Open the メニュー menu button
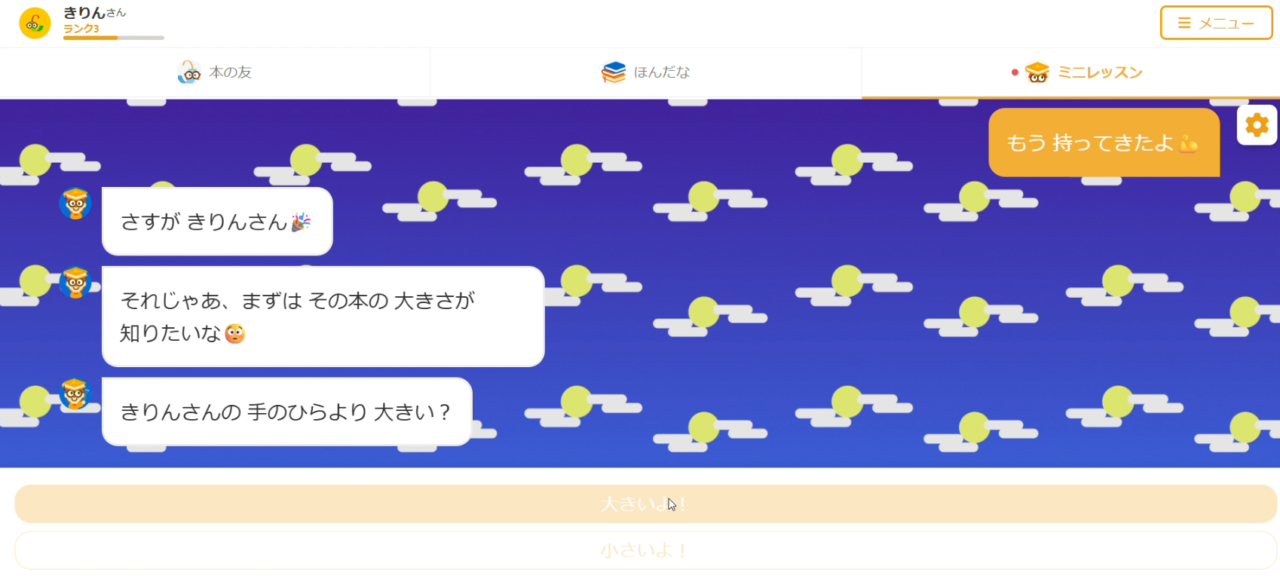 click(x=1215, y=23)
